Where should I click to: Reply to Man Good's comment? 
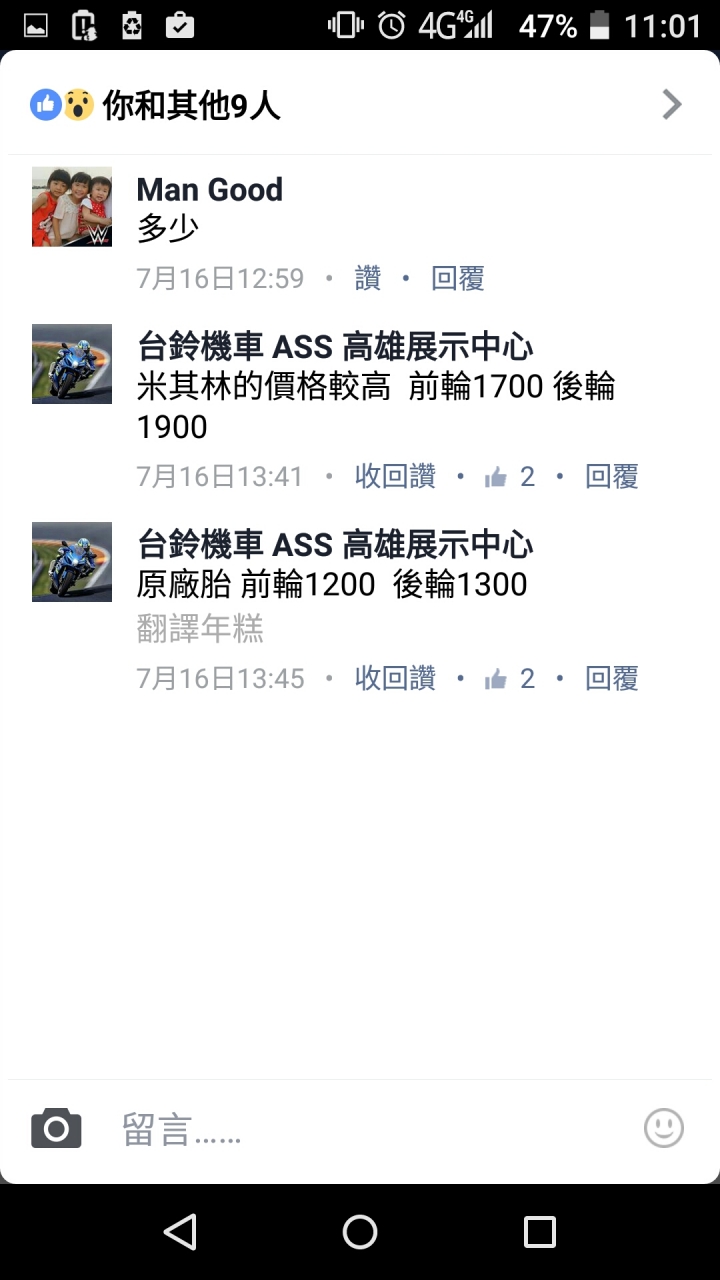click(457, 279)
